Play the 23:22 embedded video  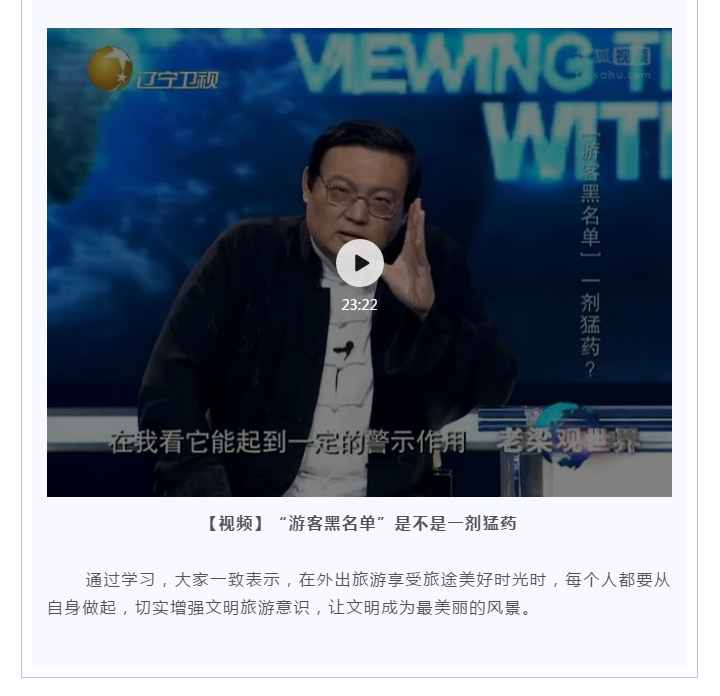coord(359,263)
